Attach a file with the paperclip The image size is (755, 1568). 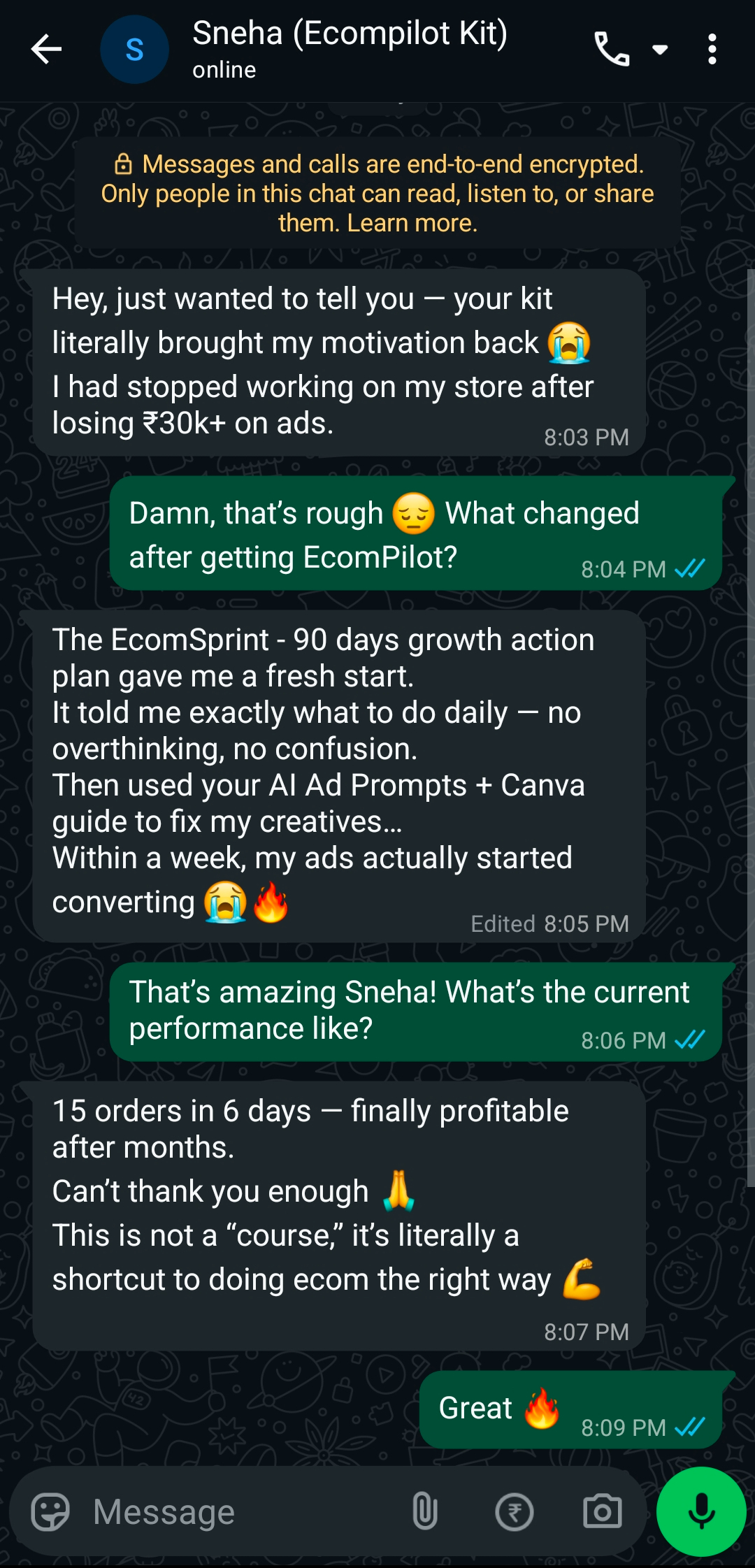(x=425, y=1512)
